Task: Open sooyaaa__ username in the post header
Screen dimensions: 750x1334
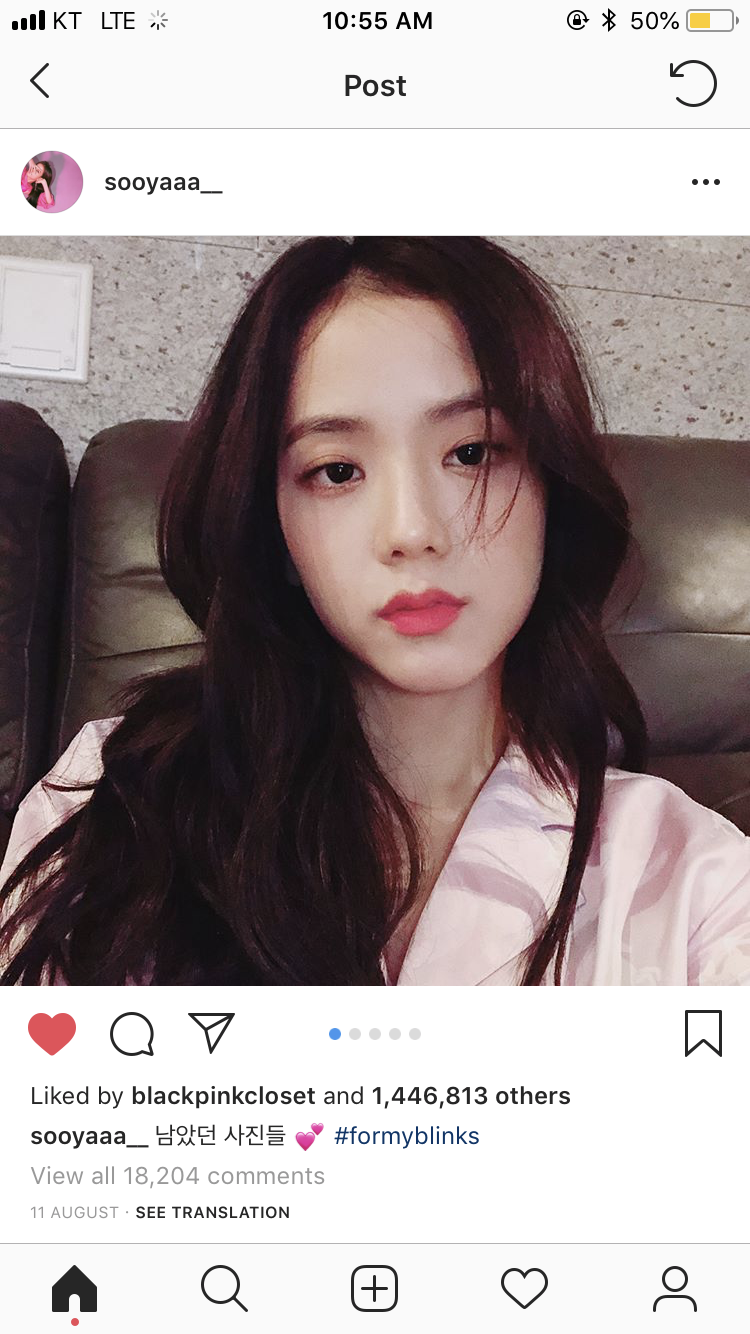Action: pos(163,183)
